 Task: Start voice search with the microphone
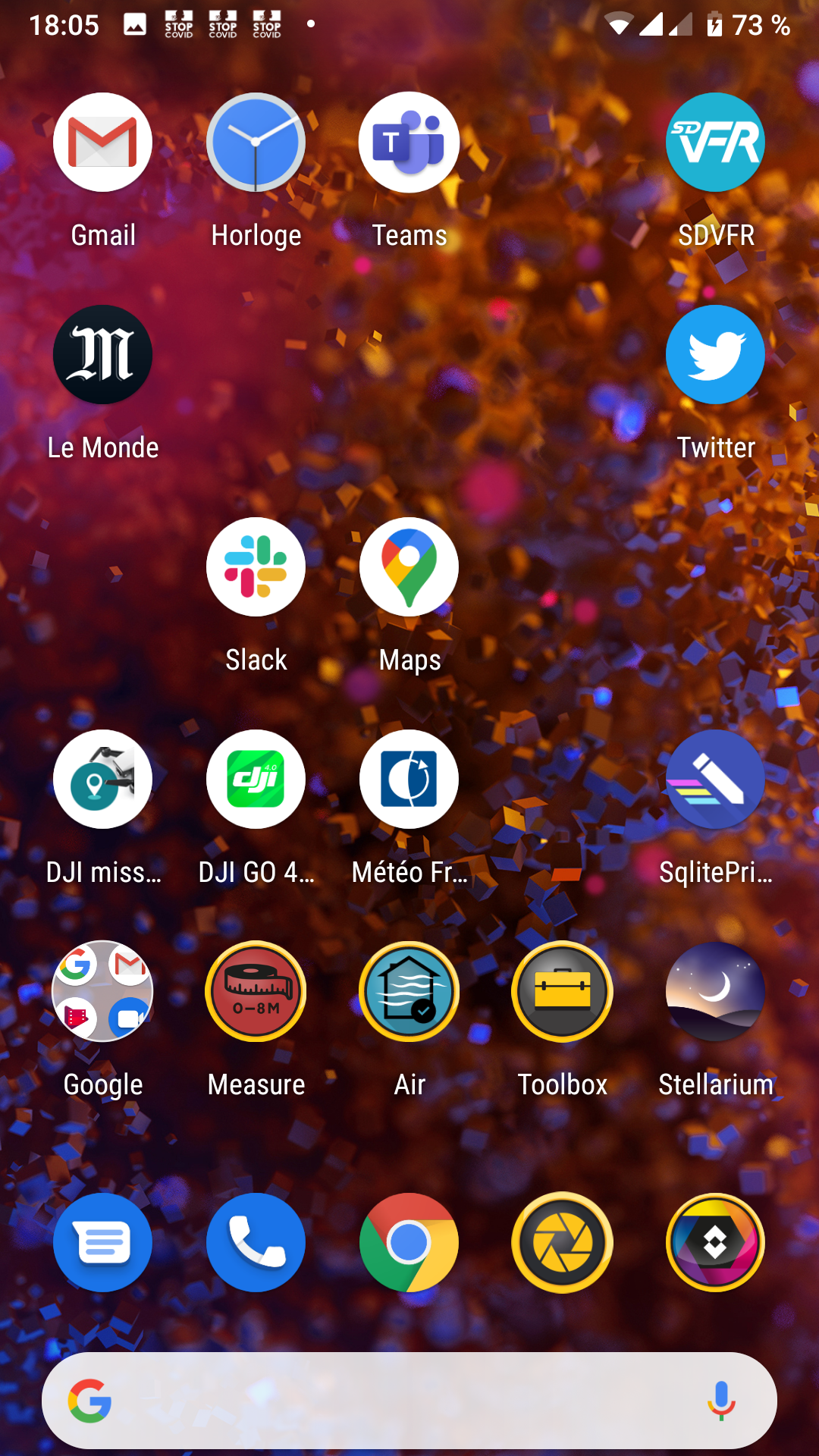click(x=721, y=1401)
